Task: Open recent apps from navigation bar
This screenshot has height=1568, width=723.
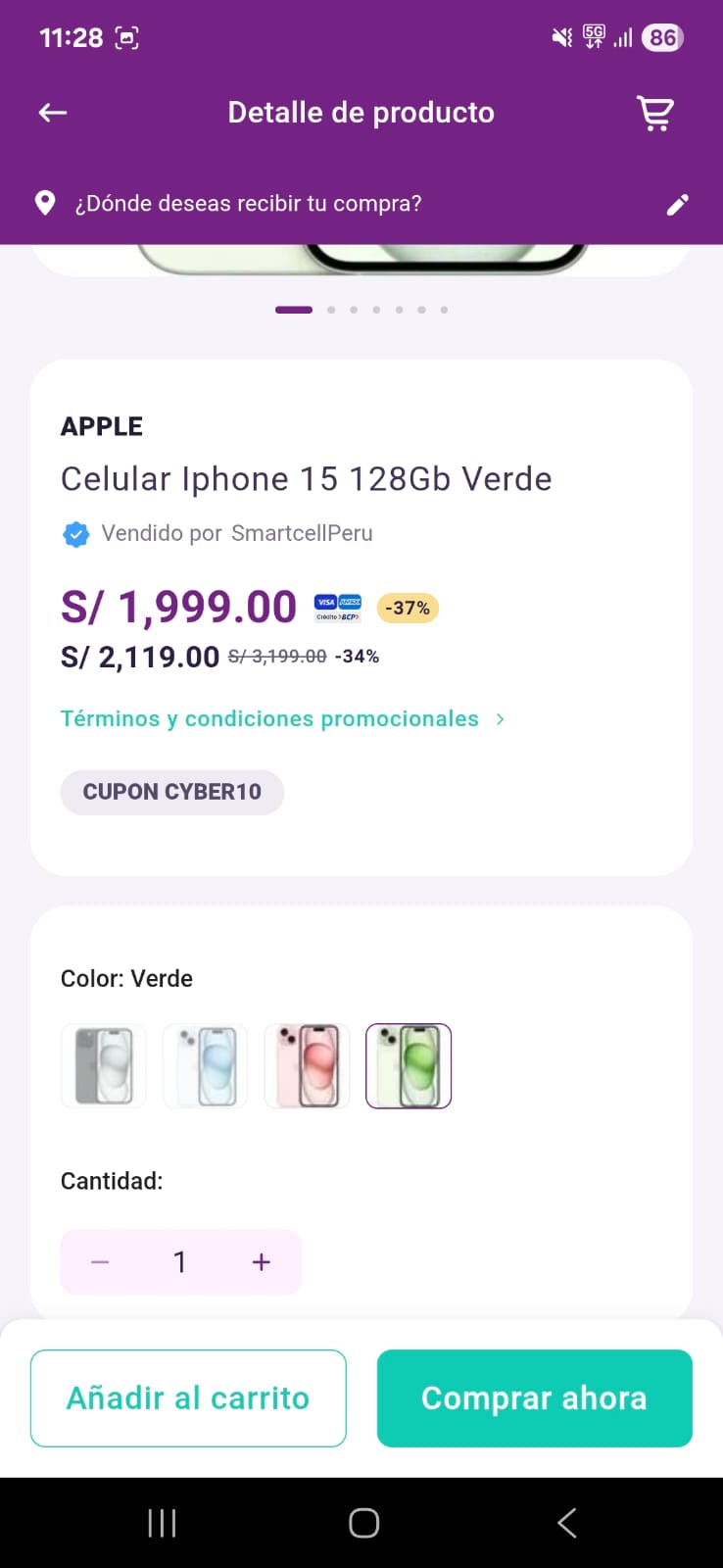Action: pos(162,1523)
